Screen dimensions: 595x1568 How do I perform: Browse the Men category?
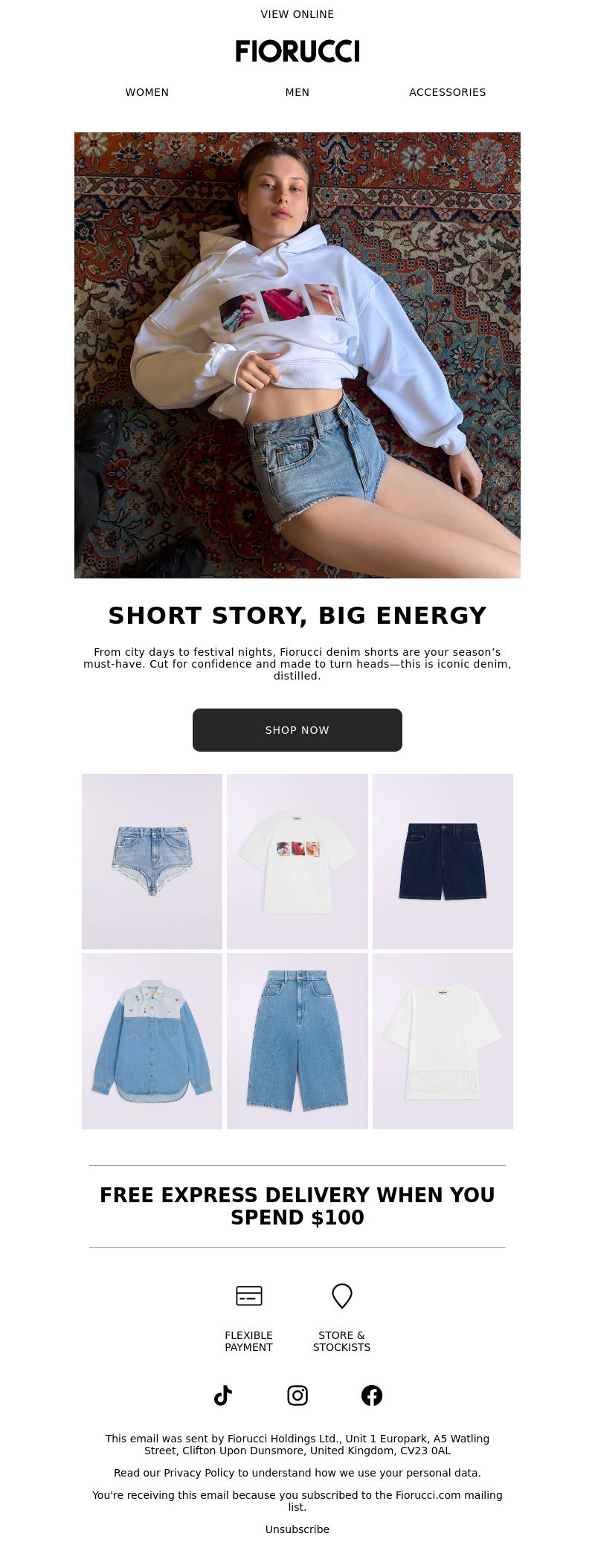click(x=297, y=92)
